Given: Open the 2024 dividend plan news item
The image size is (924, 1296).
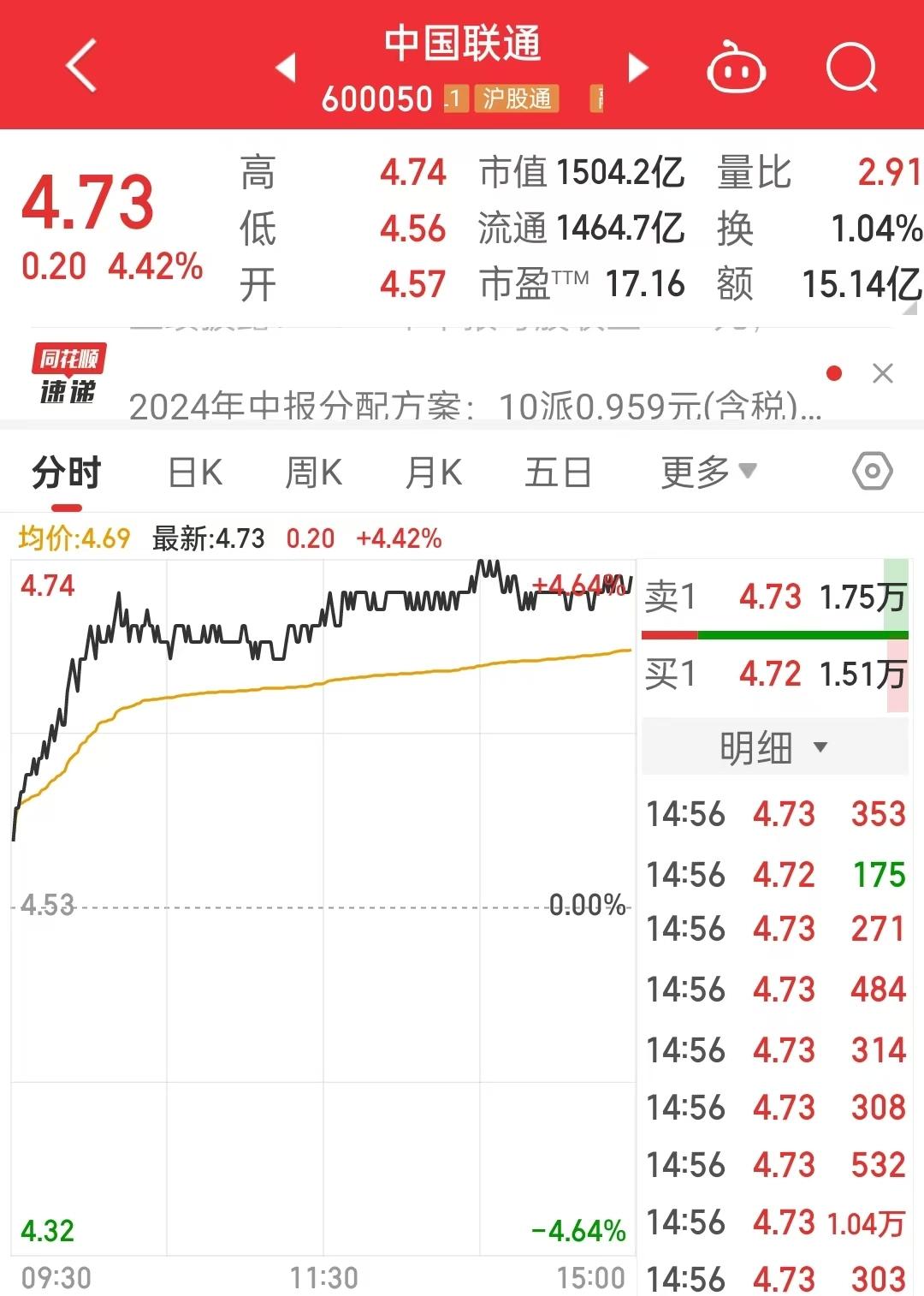Looking at the screenshot, I should 475,405.
